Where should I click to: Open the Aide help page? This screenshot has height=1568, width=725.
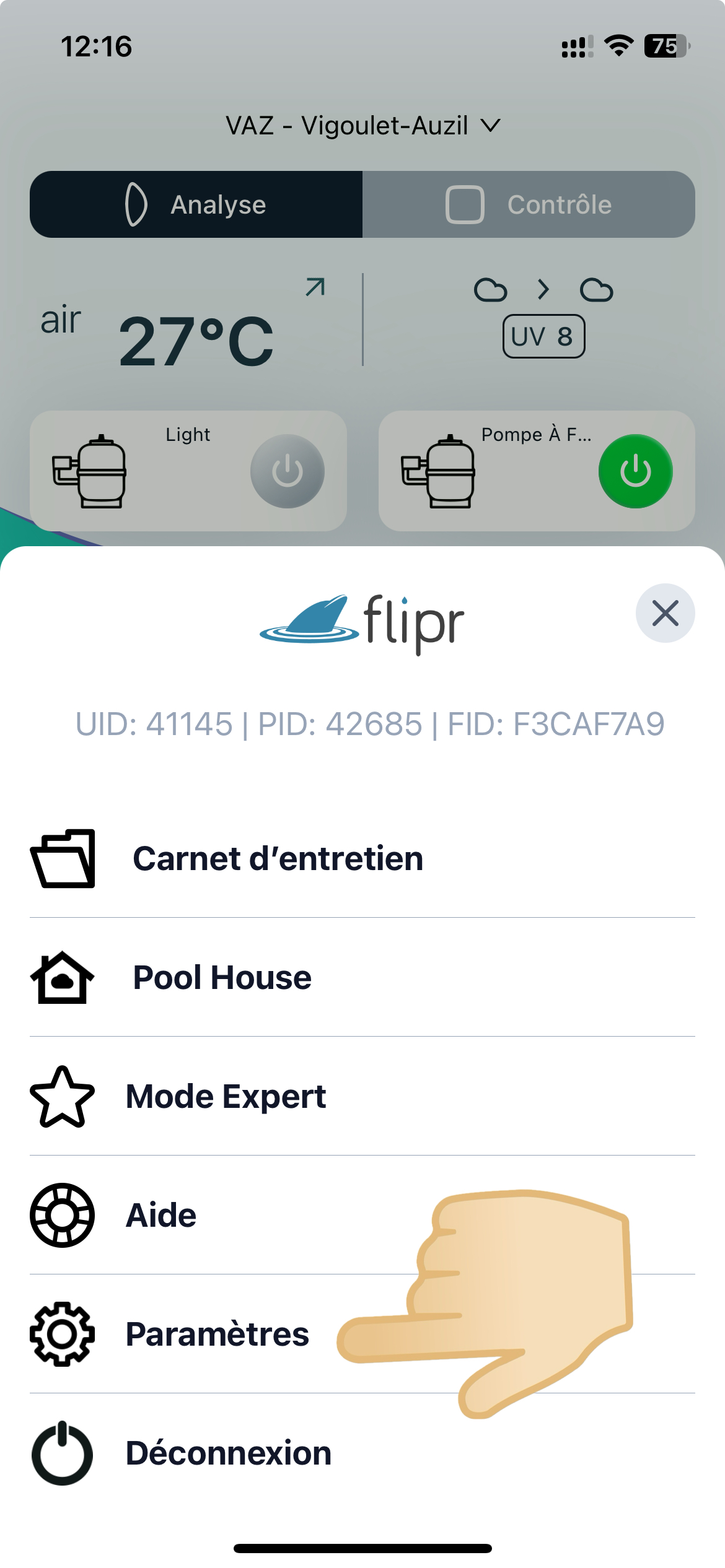tap(161, 1215)
